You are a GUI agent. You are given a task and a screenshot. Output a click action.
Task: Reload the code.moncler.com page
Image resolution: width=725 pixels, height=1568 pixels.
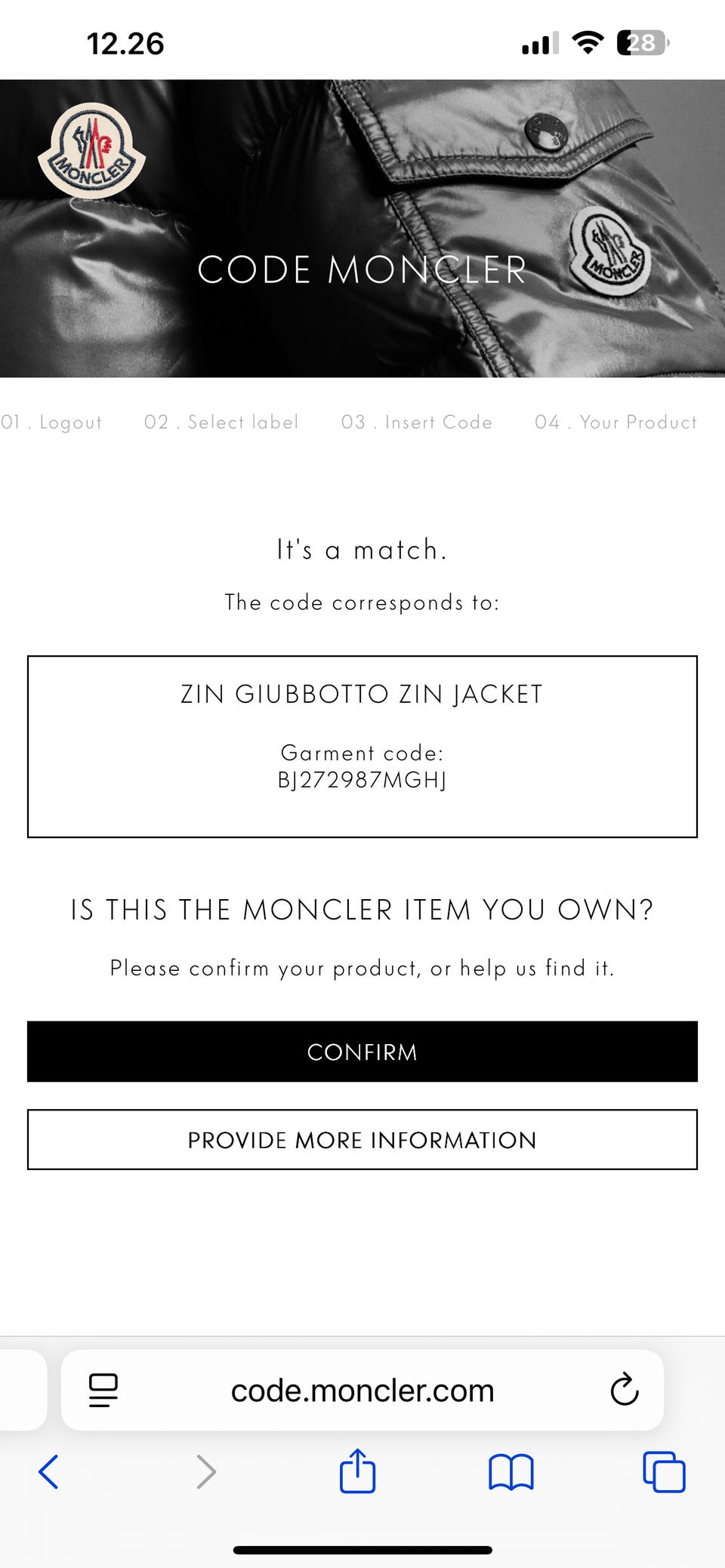625,1390
